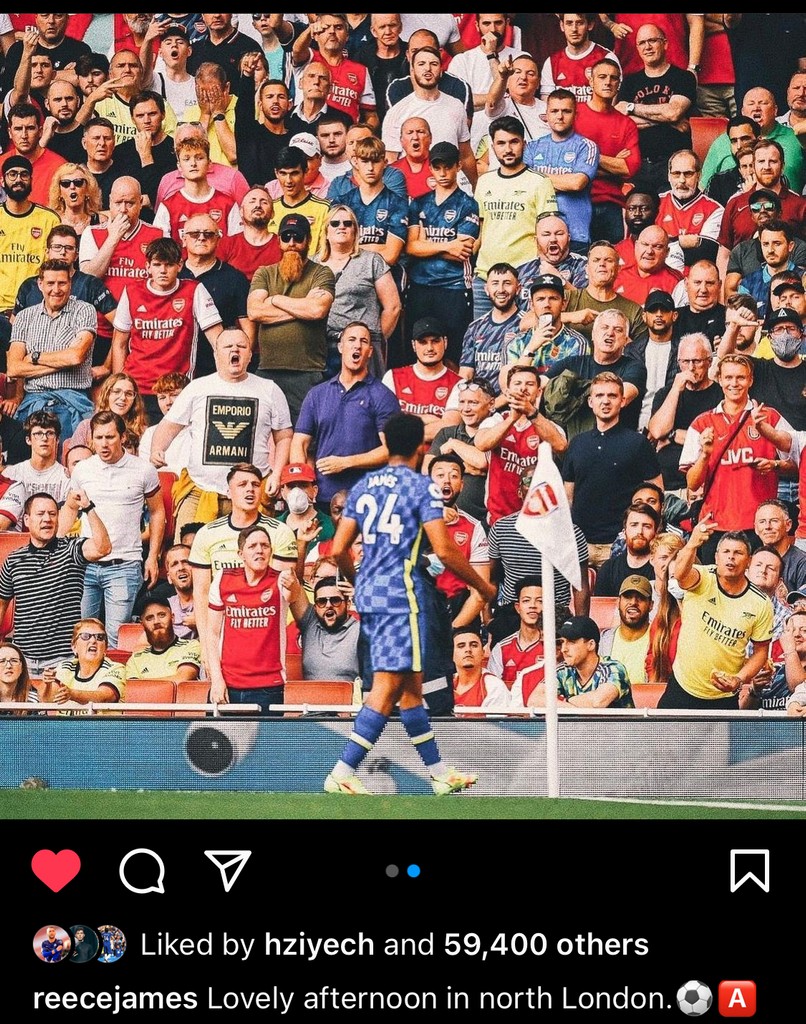Screen dimensions: 806x1024
Task: View the 59,400 others who liked
Action: 546,944
